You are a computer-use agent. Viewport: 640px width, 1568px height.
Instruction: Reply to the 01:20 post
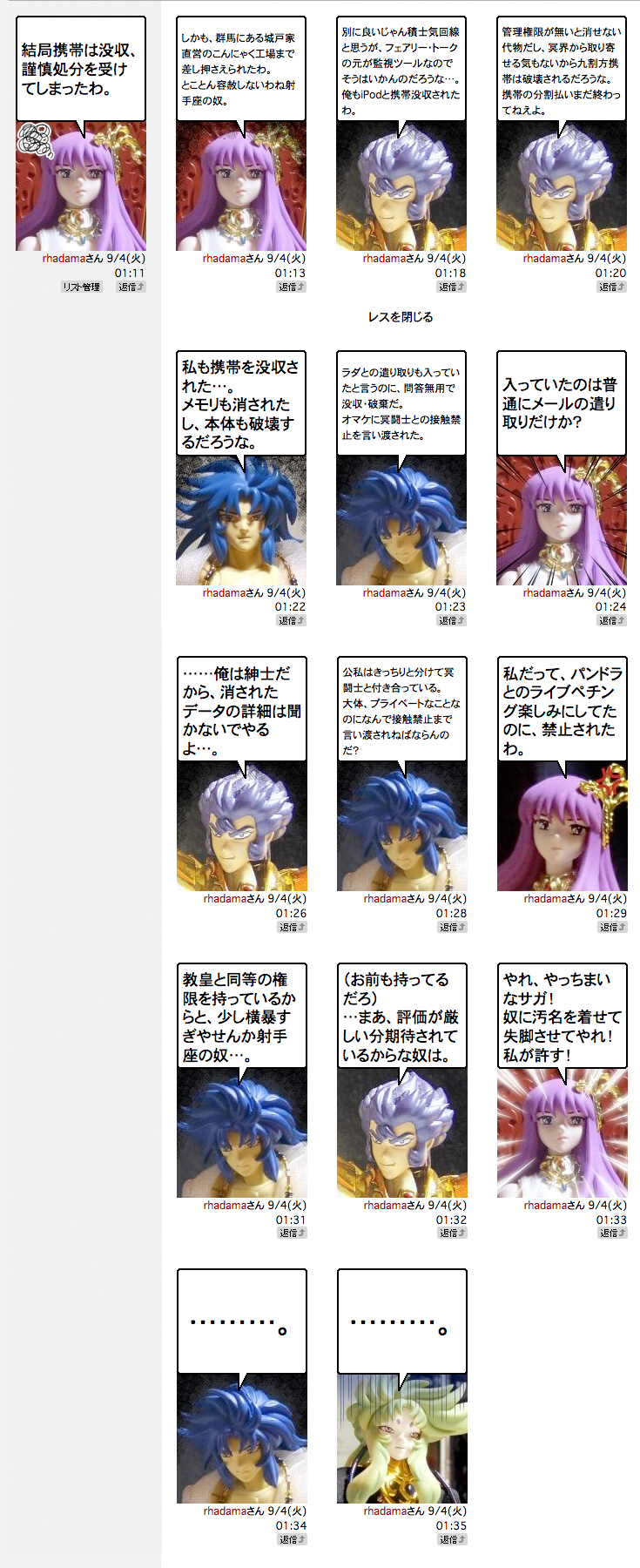pos(612,287)
